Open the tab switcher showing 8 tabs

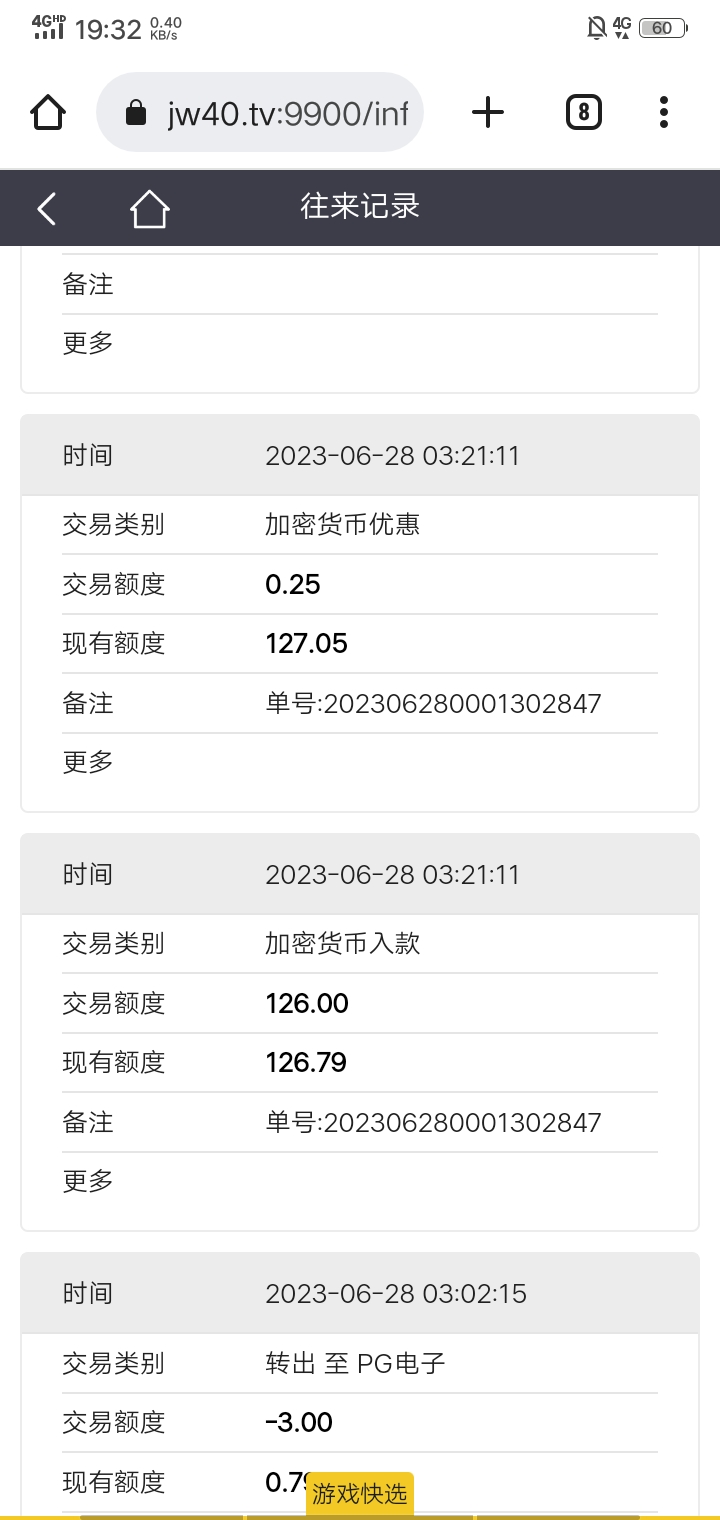pyautogui.click(x=583, y=112)
